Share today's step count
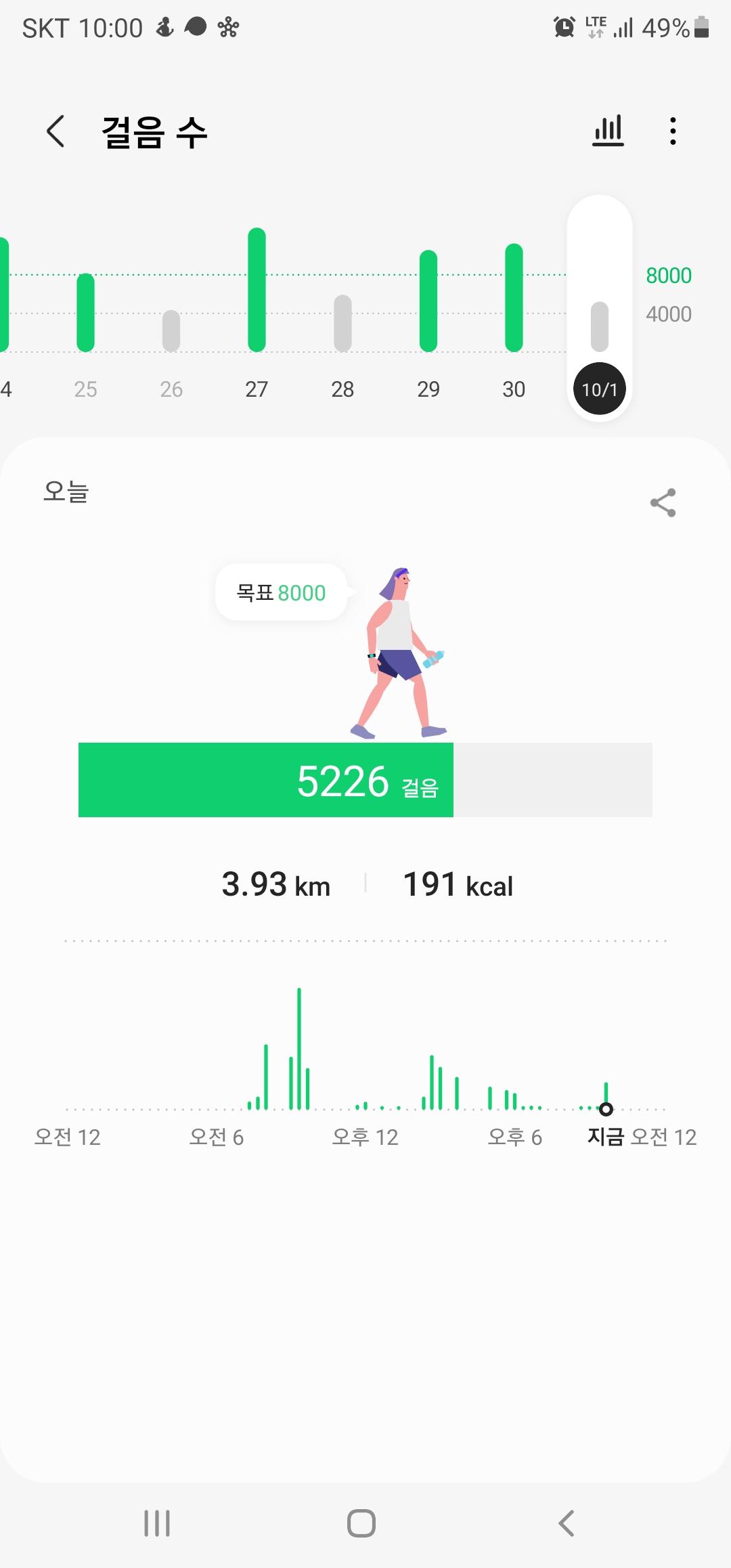The image size is (731, 1568). click(663, 503)
